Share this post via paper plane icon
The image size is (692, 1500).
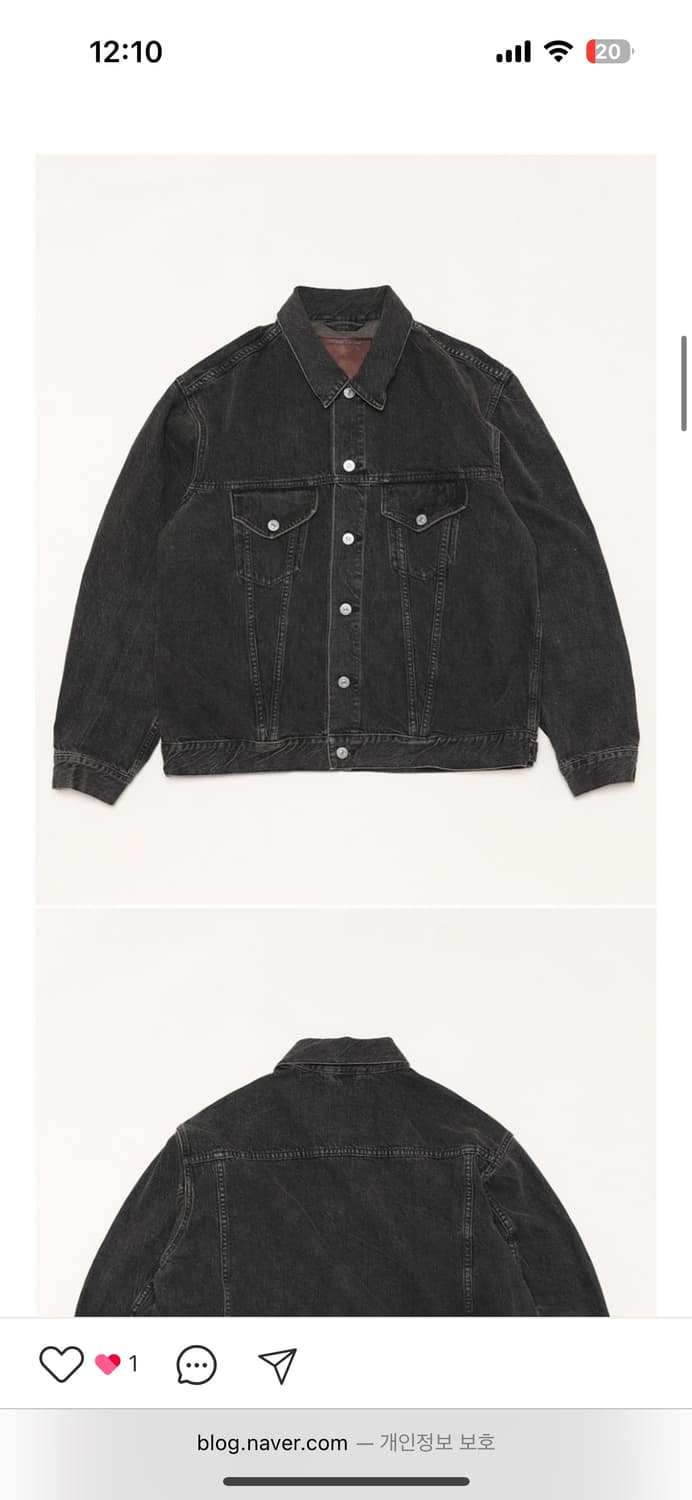[x=277, y=1365]
